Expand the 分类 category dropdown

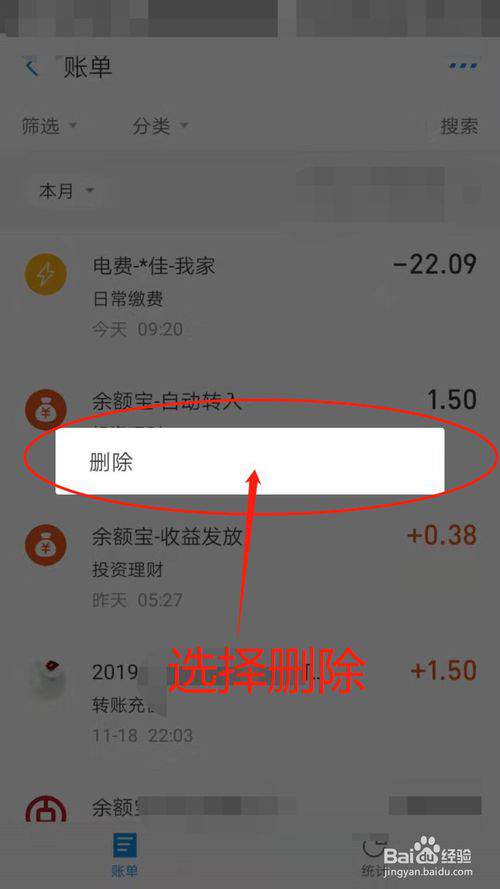[x=160, y=126]
